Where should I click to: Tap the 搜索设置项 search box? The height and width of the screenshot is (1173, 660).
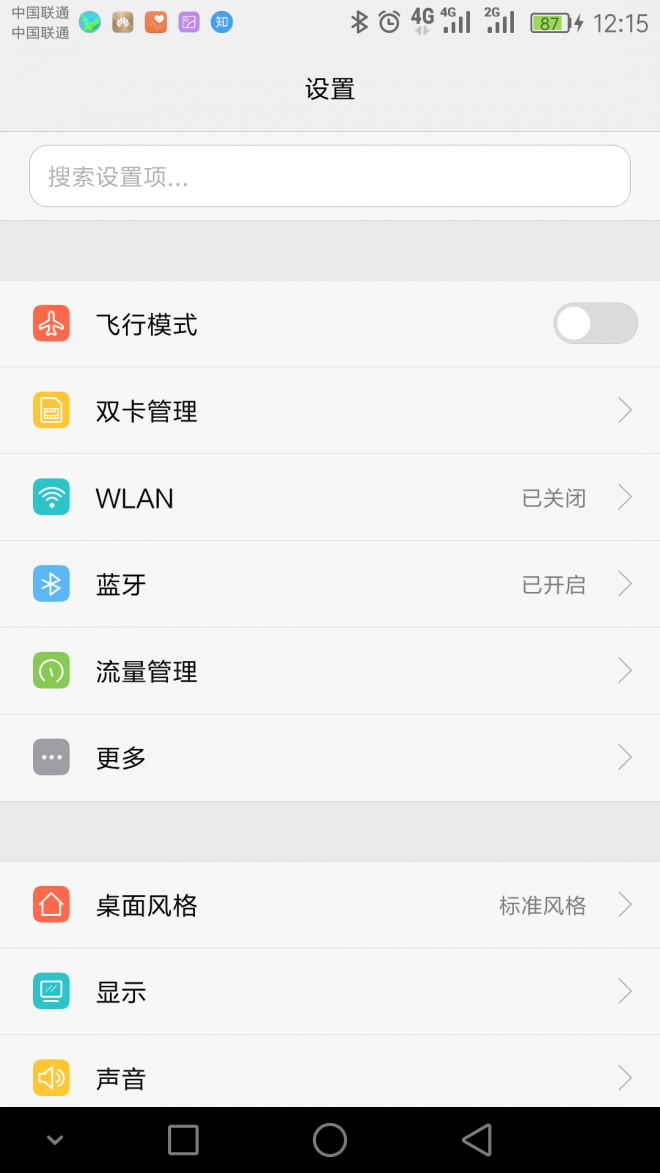click(330, 176)
